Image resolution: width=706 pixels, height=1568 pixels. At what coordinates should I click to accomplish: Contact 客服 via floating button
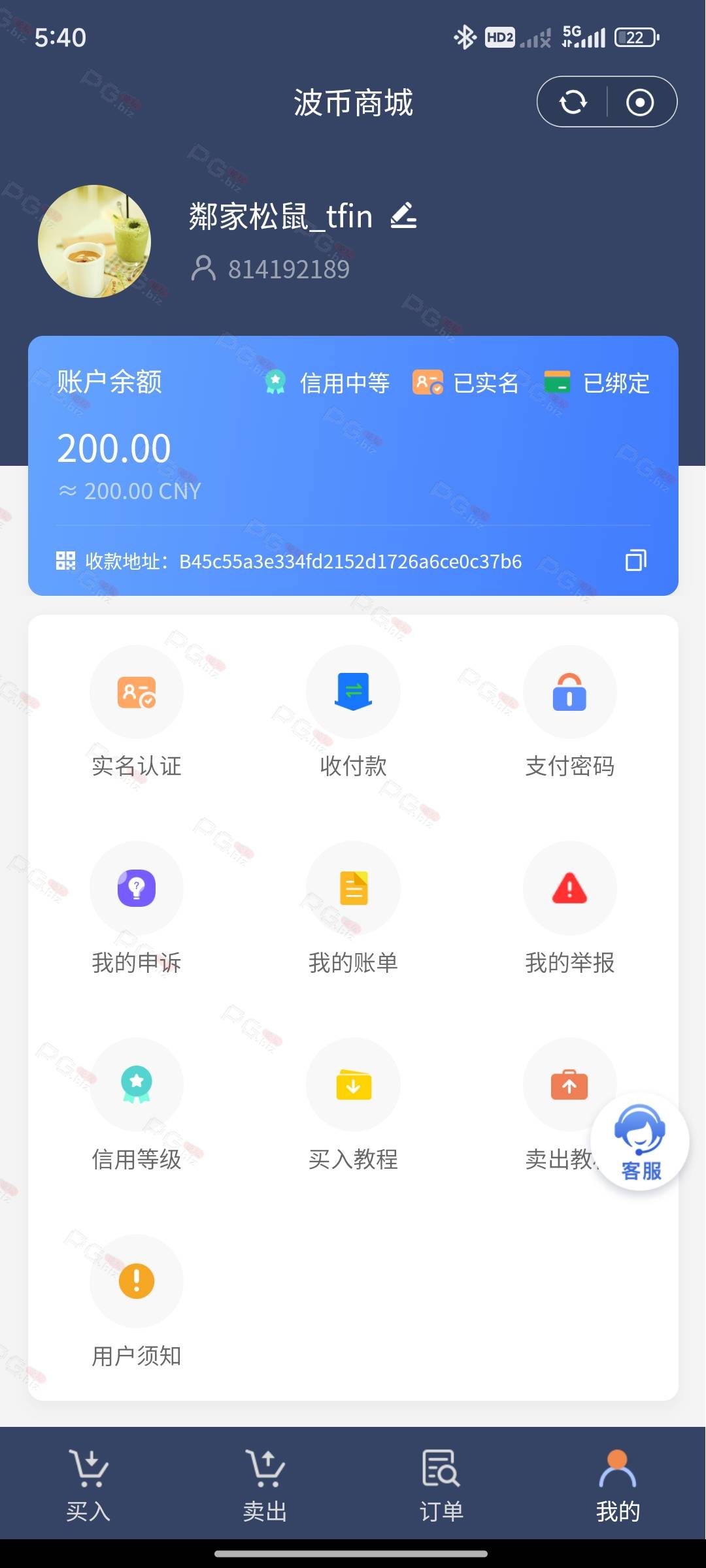click(x=640, y=1141)
